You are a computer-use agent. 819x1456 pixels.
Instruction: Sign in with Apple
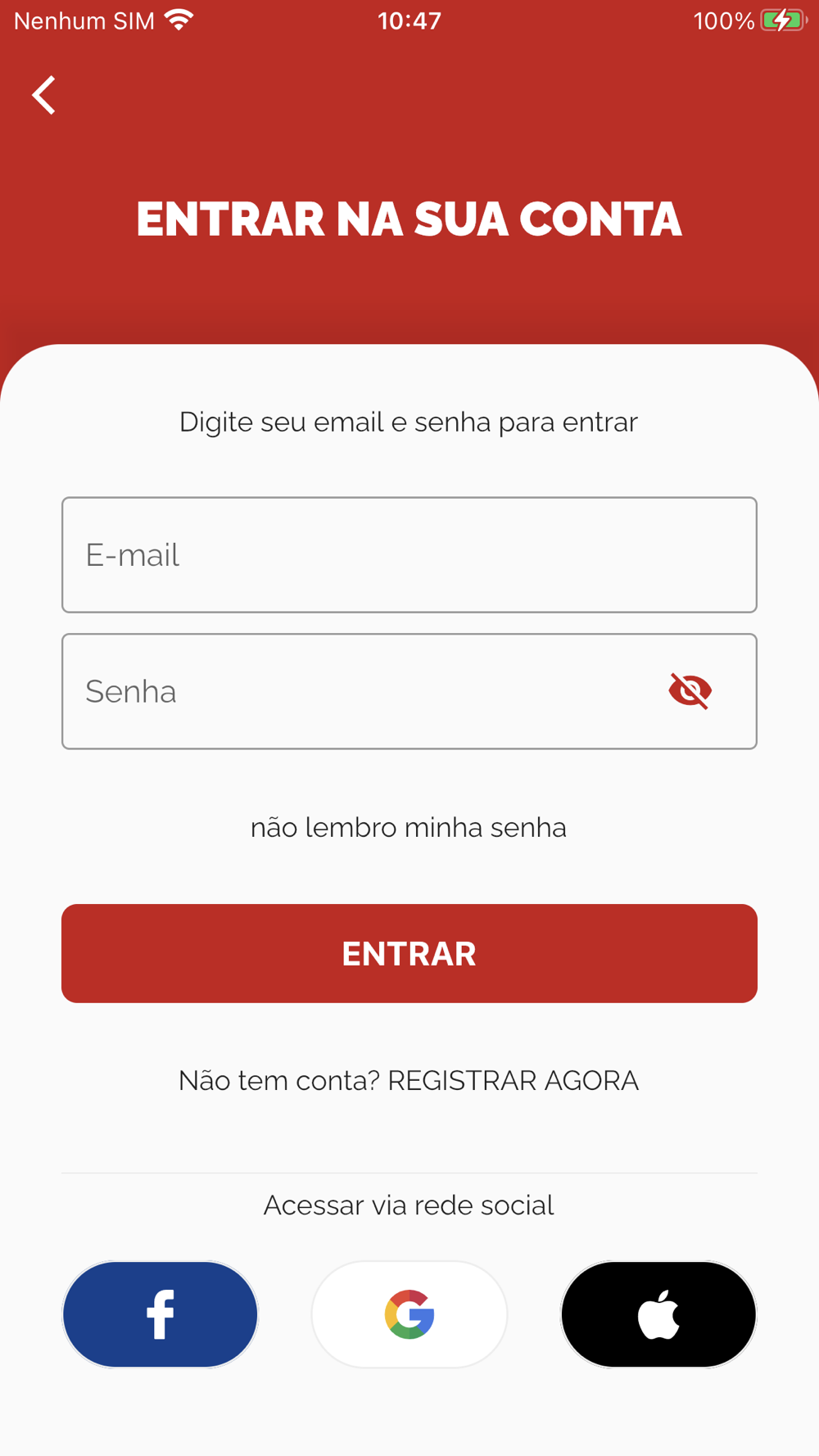click(x=658, y=1314)
